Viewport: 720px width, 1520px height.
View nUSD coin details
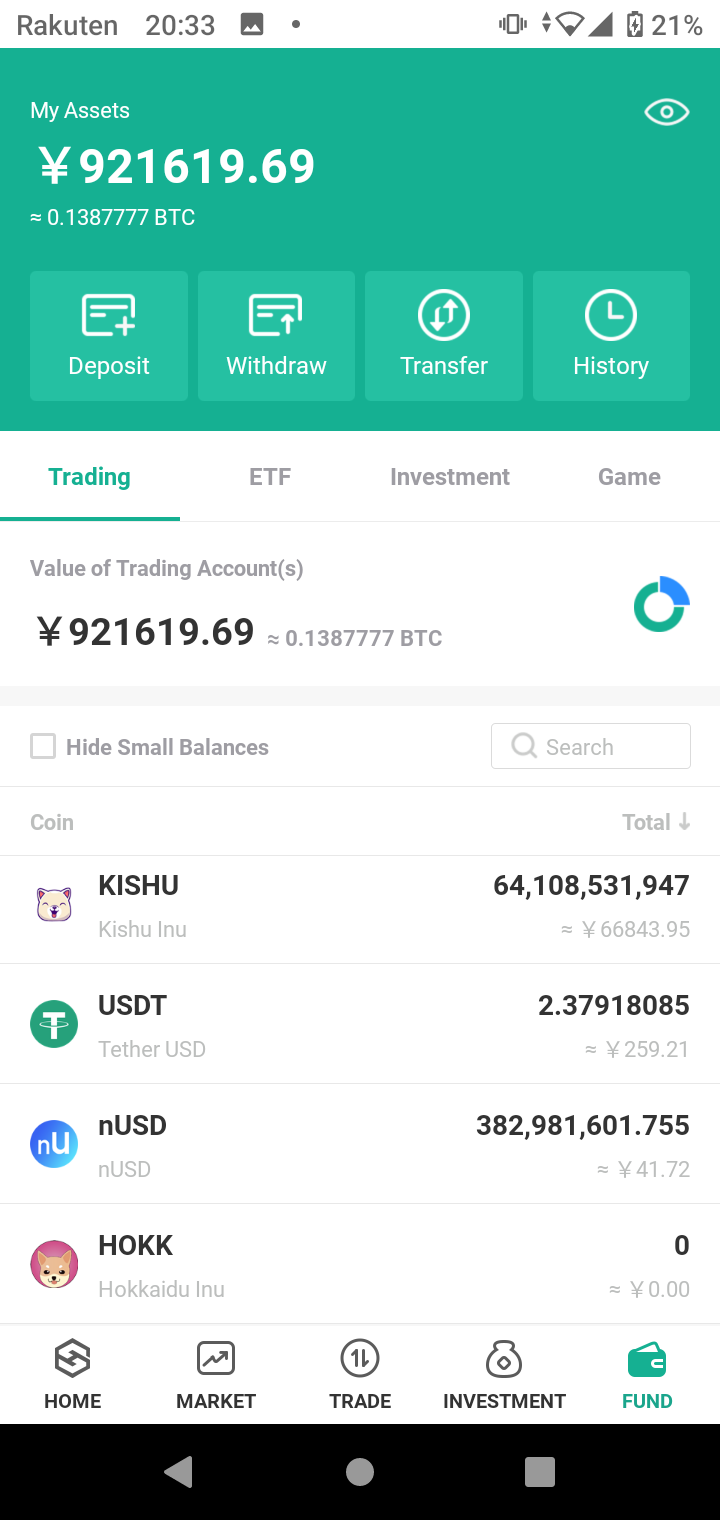[360, 1146]
